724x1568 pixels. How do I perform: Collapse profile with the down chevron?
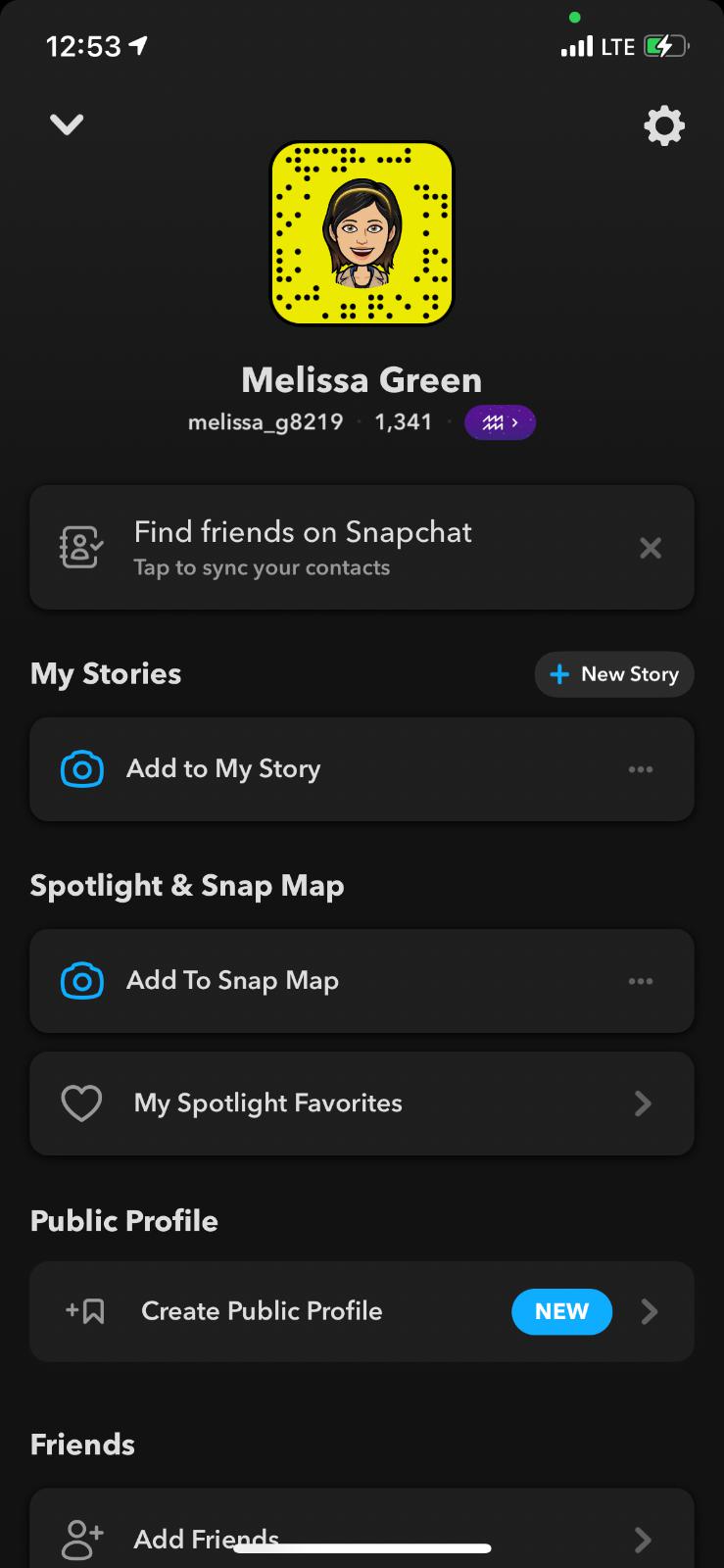coord(67,124)
